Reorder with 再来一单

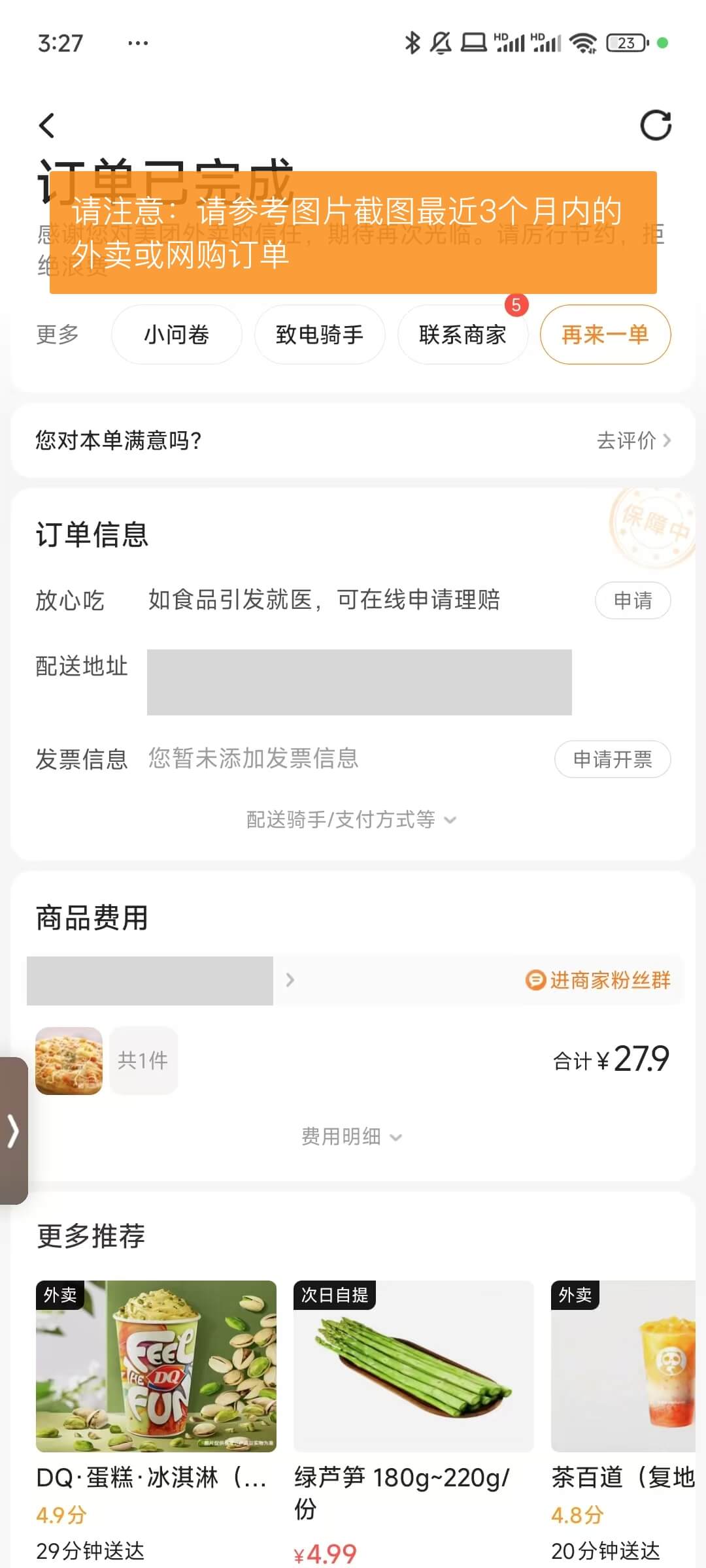click(605, 335)
